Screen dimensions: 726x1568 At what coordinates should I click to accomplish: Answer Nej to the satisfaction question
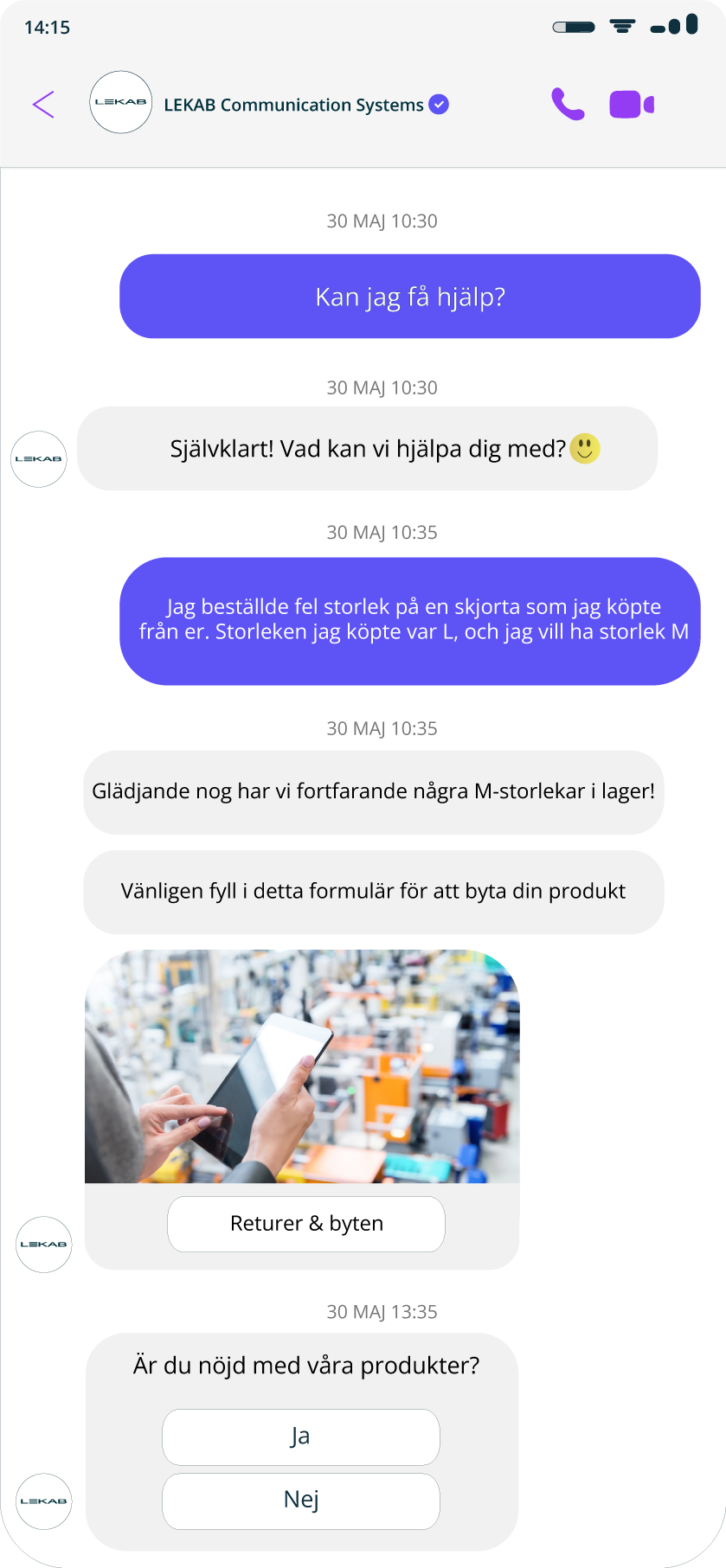[301, 1501]
